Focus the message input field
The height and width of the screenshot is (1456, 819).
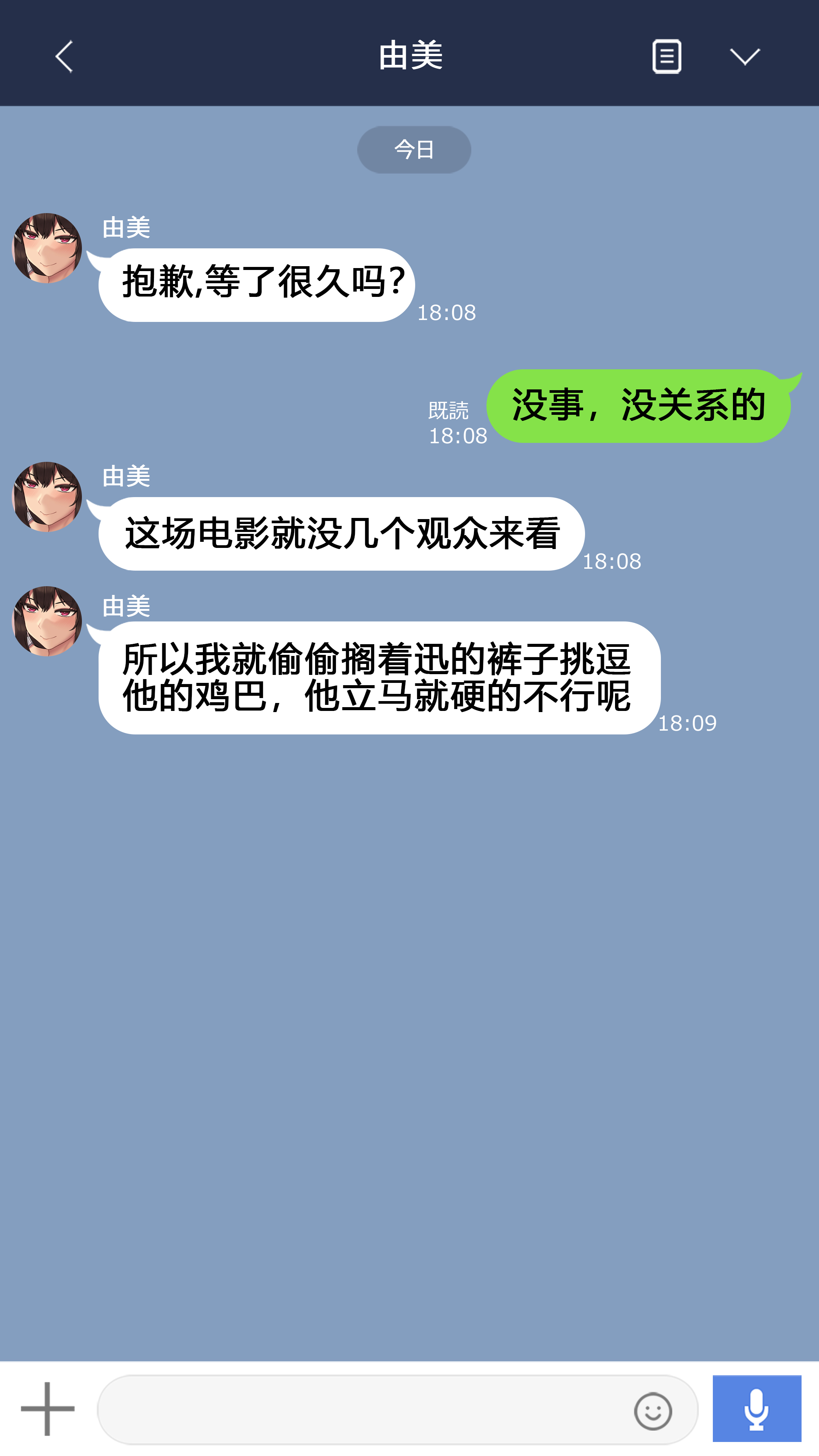(362, 1410)
